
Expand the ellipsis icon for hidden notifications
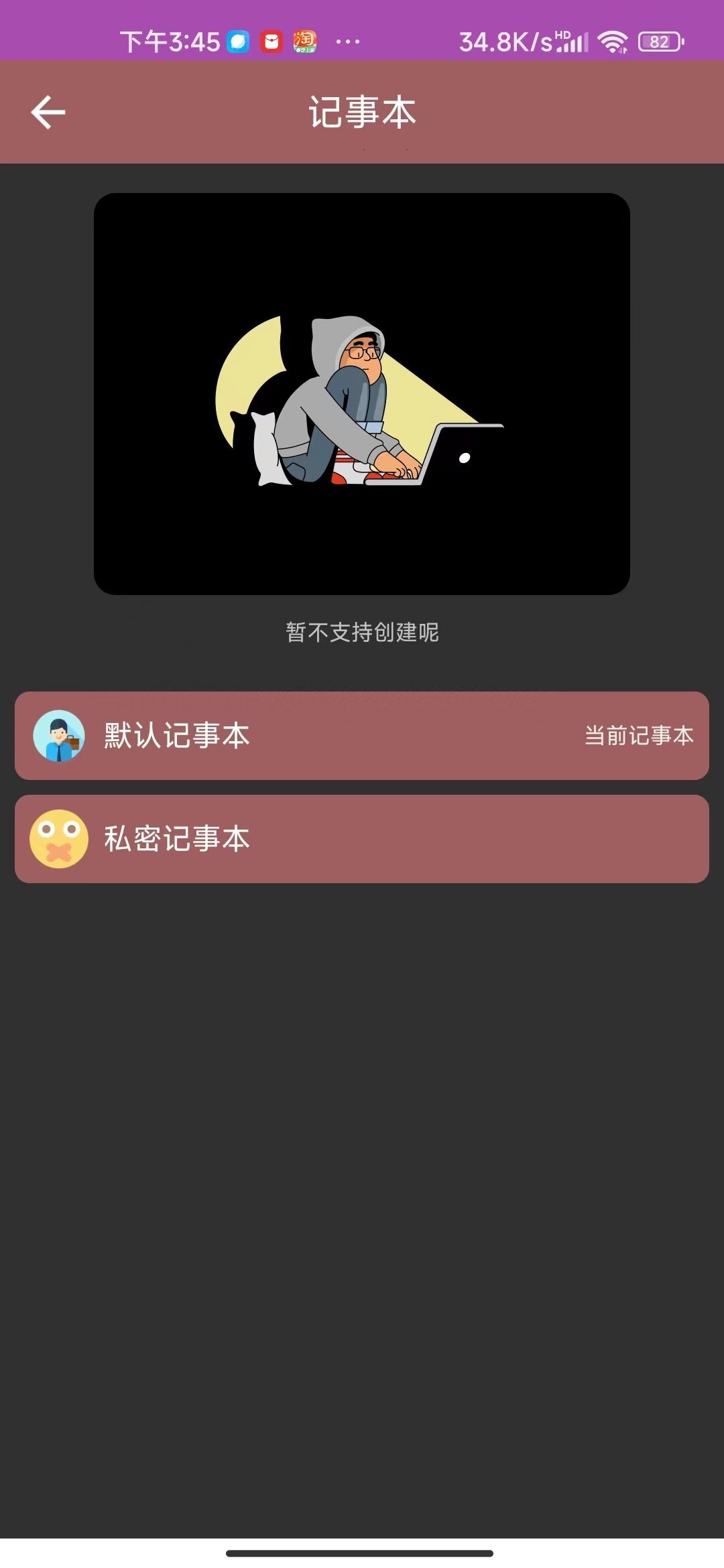click(349, 42)
